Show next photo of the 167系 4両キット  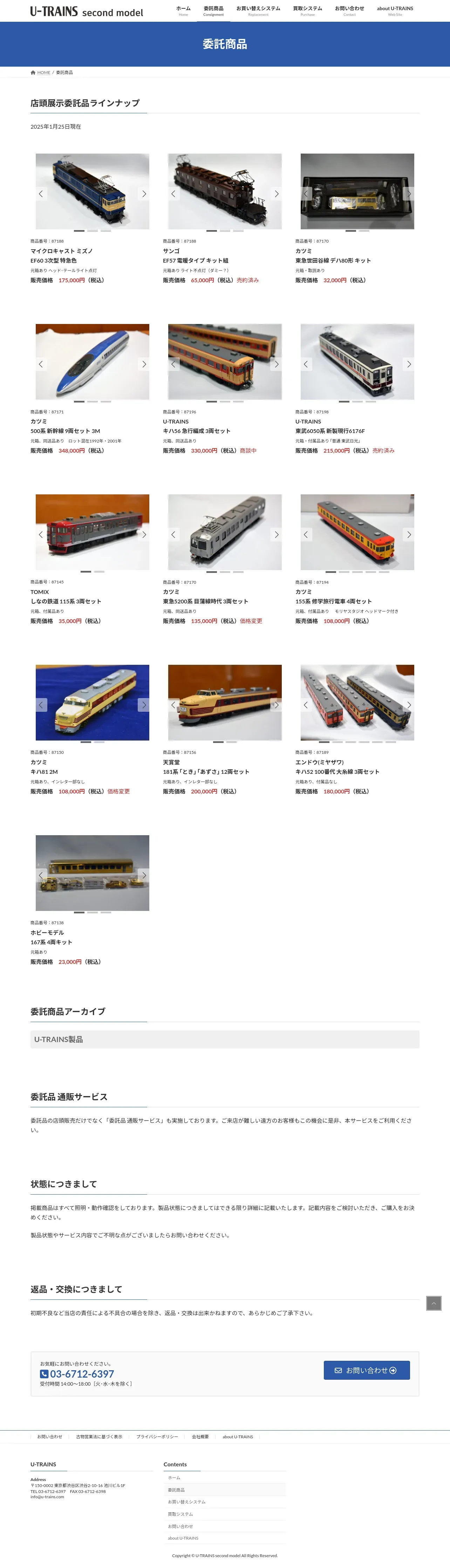tap(143, 875)
